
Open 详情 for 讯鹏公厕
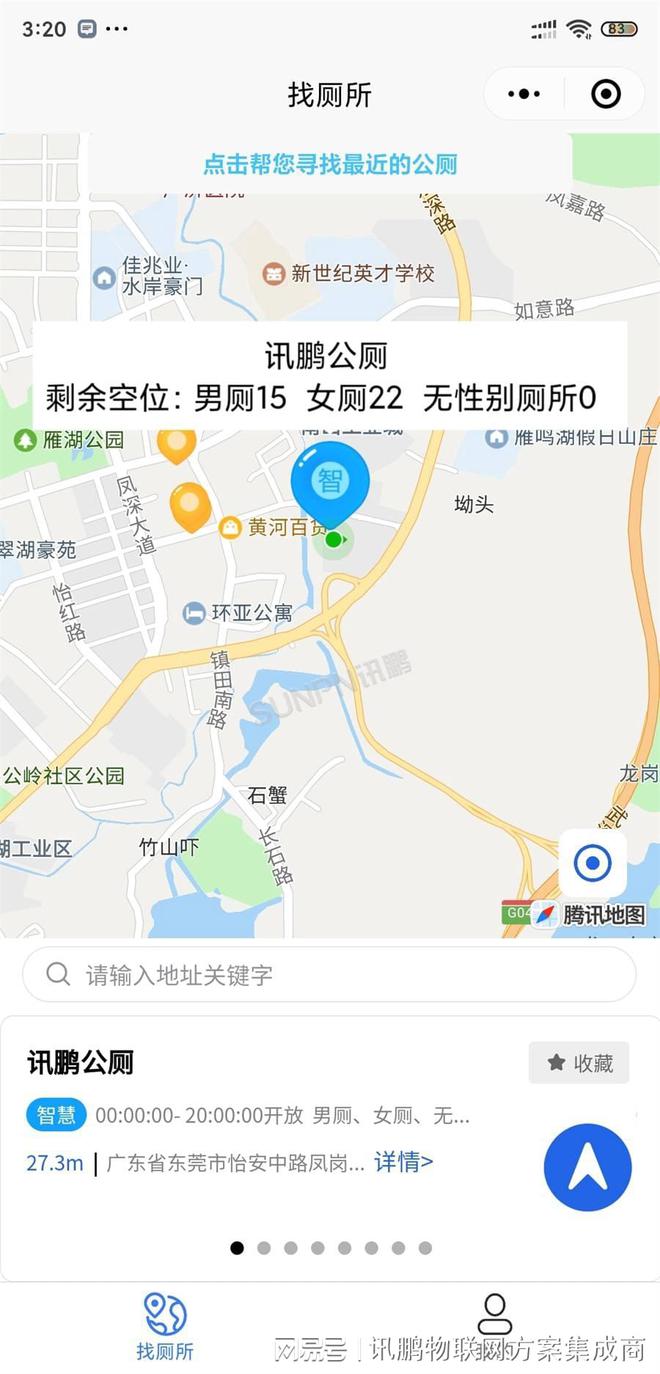point(403,1162)
